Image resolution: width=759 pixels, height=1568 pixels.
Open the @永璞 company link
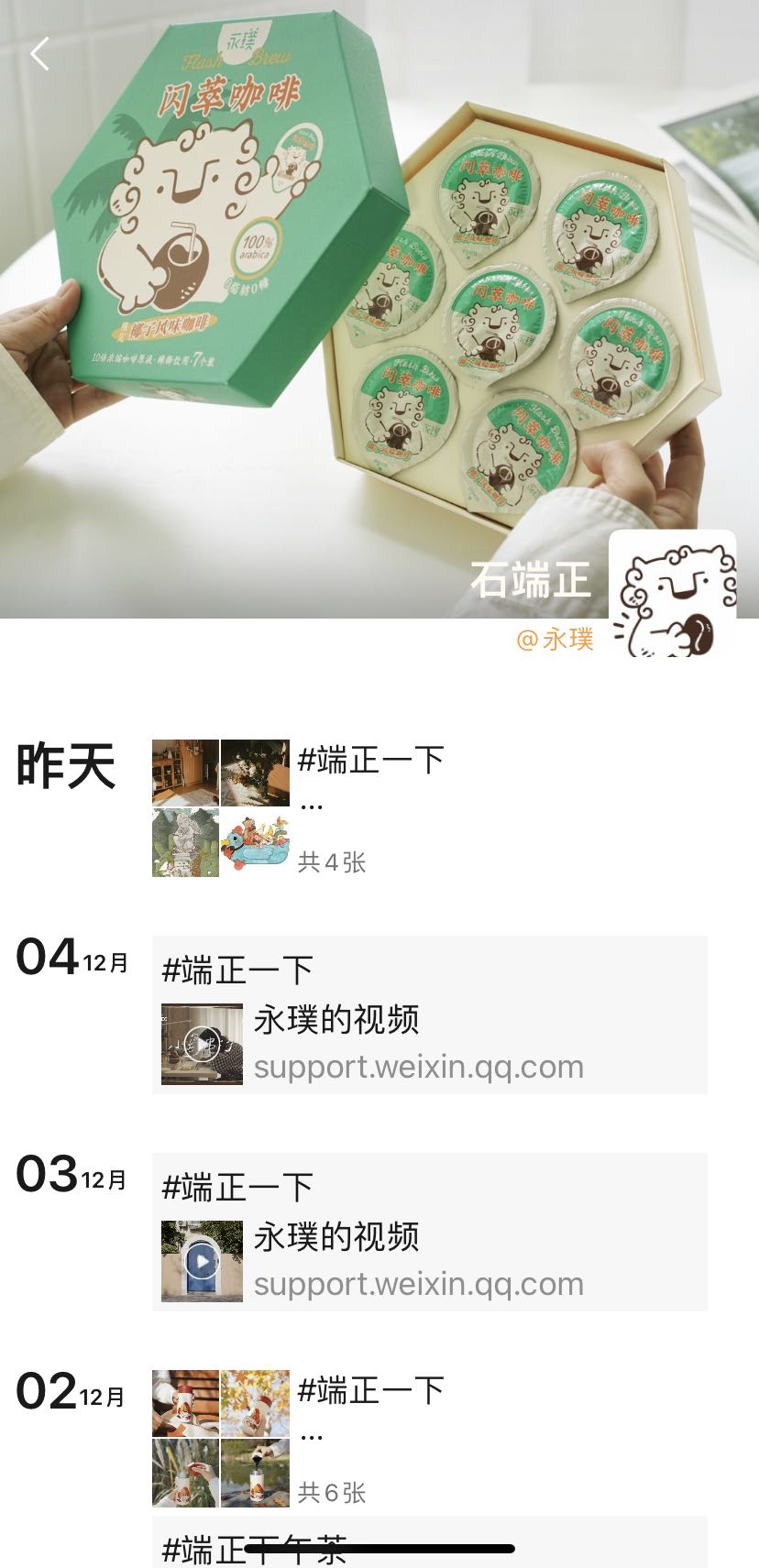click(555, 639)
